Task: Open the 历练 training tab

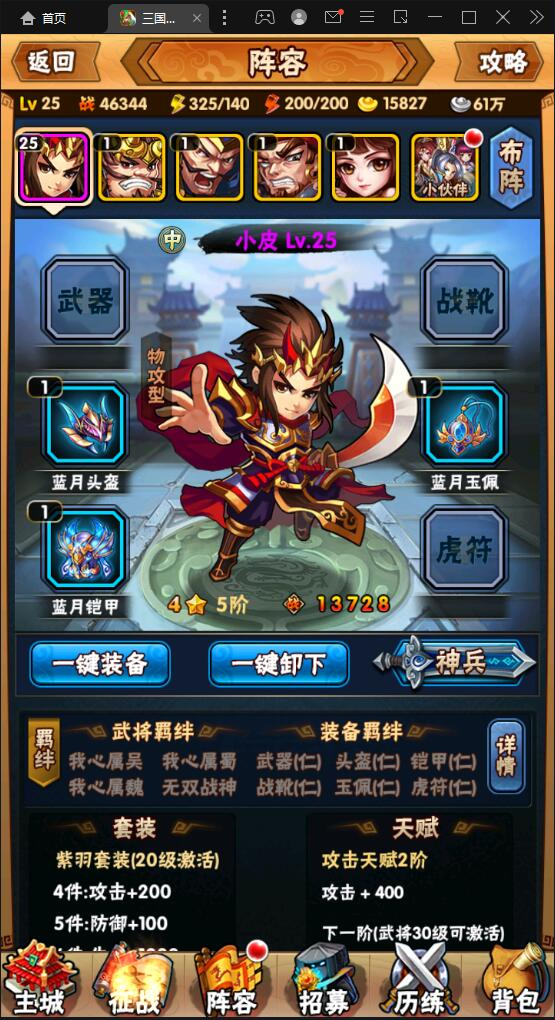Action: coord(419,980)
